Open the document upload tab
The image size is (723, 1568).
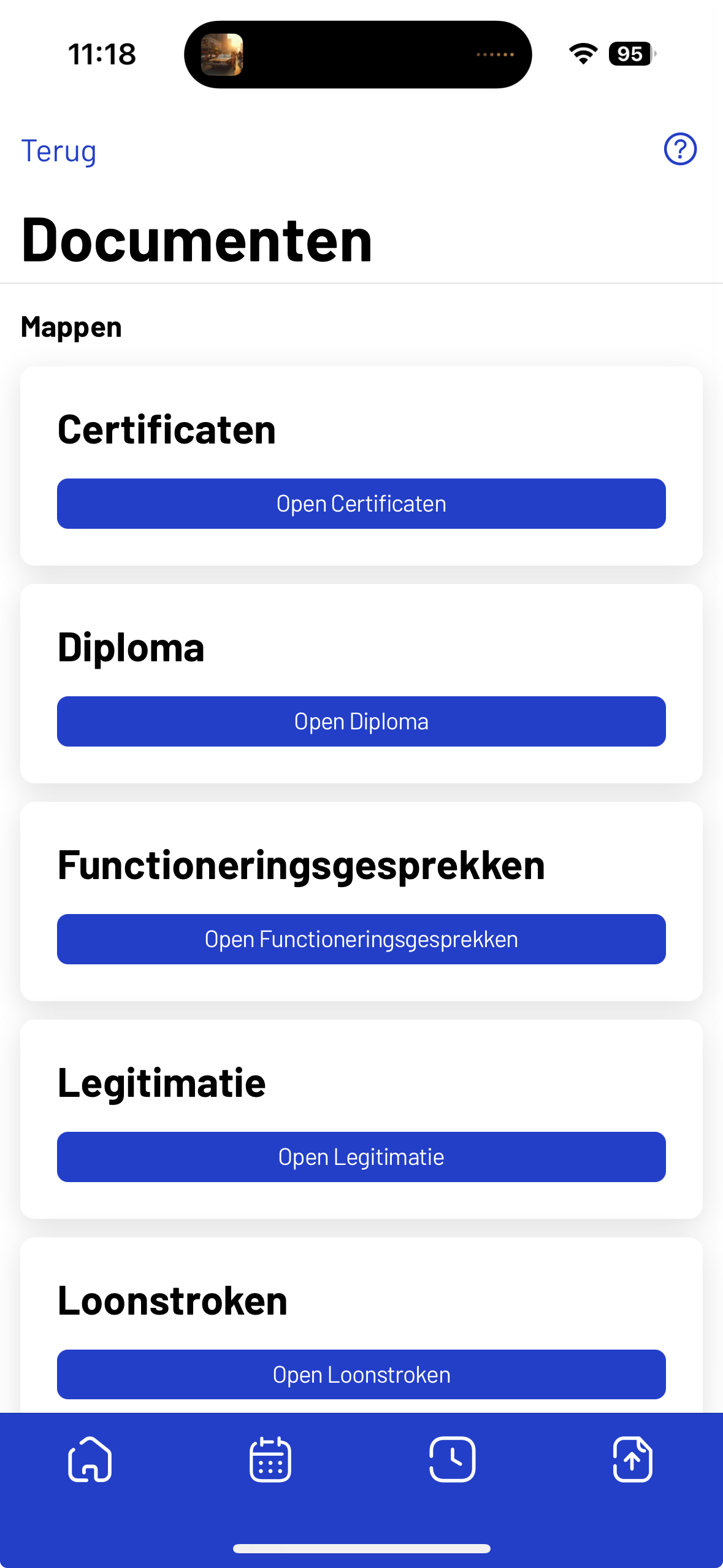point(633,1459)
